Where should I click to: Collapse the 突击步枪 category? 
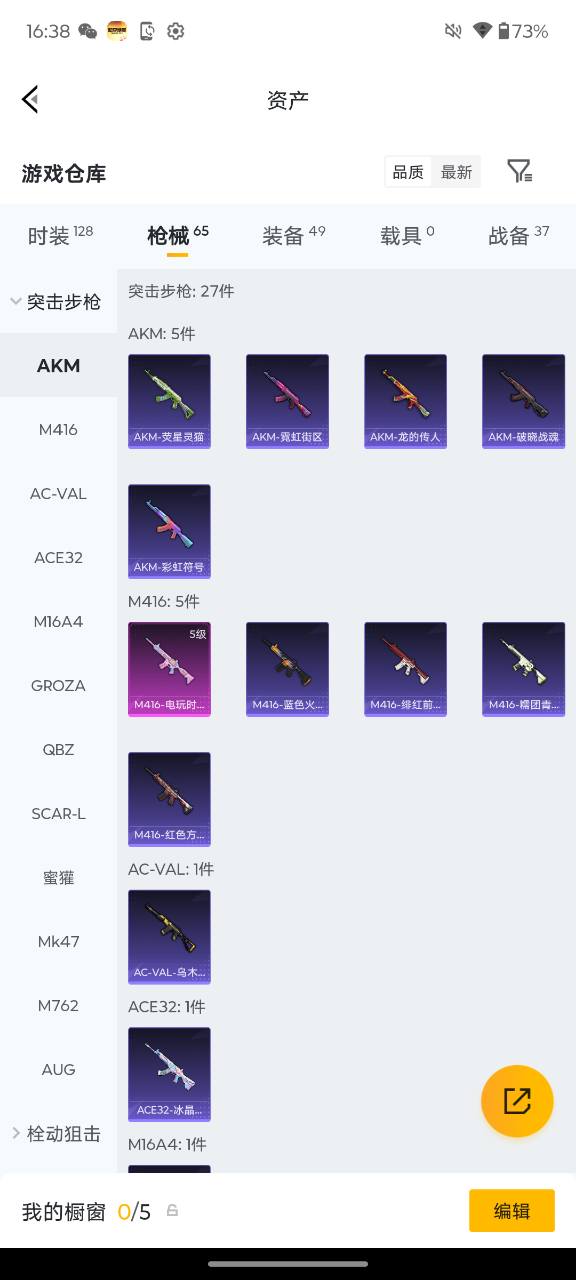tap(58, 301)
